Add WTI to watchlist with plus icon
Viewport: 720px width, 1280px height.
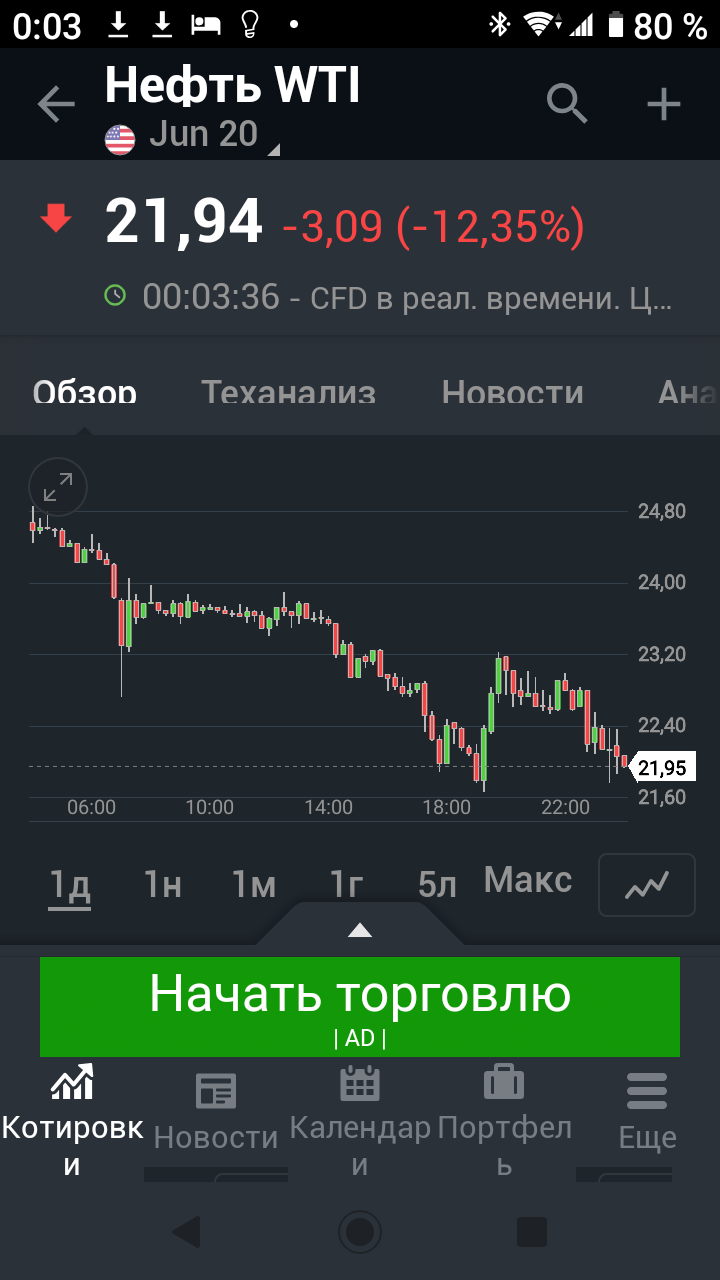(664, 104)
